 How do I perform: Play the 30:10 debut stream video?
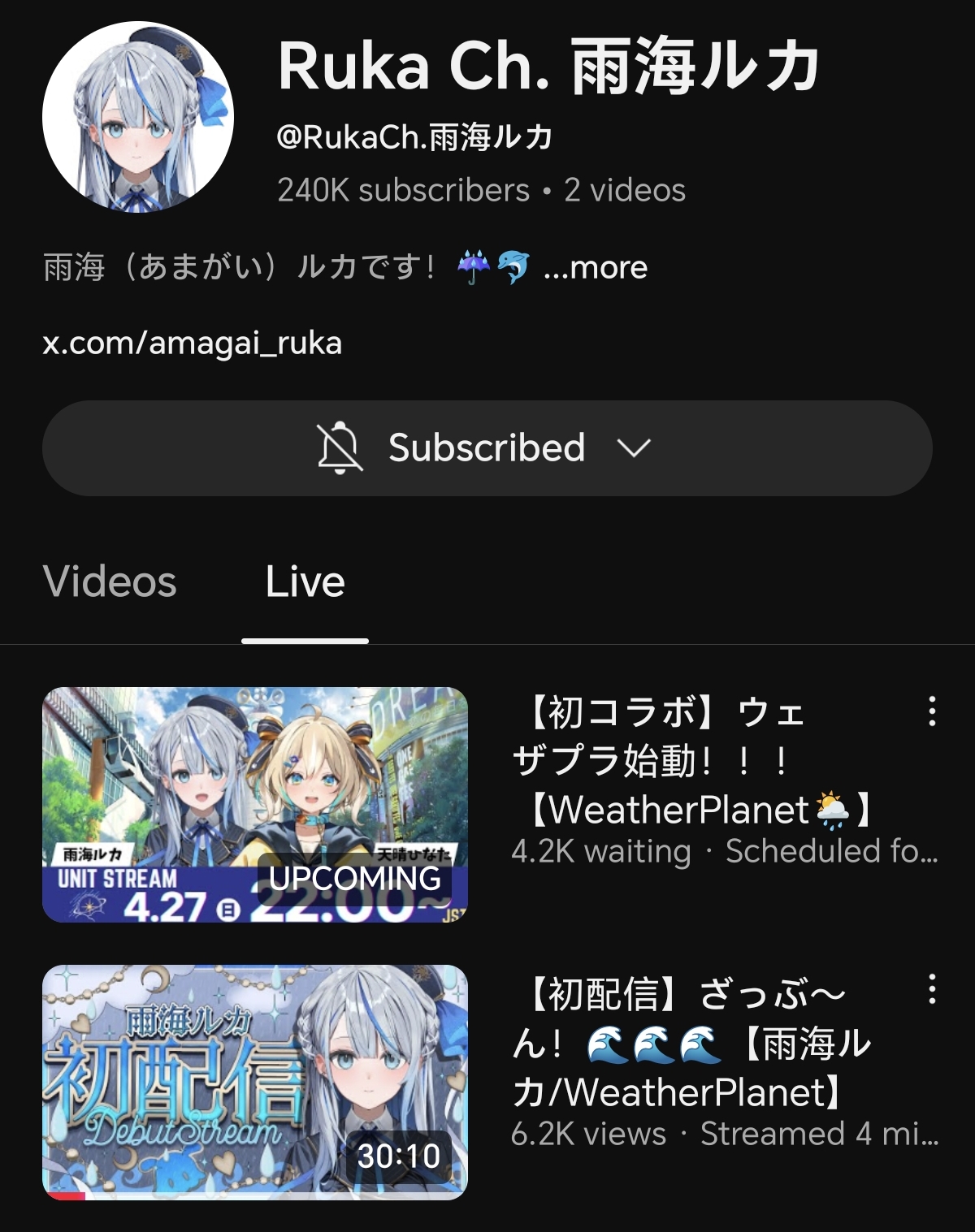coord(255,1082)
